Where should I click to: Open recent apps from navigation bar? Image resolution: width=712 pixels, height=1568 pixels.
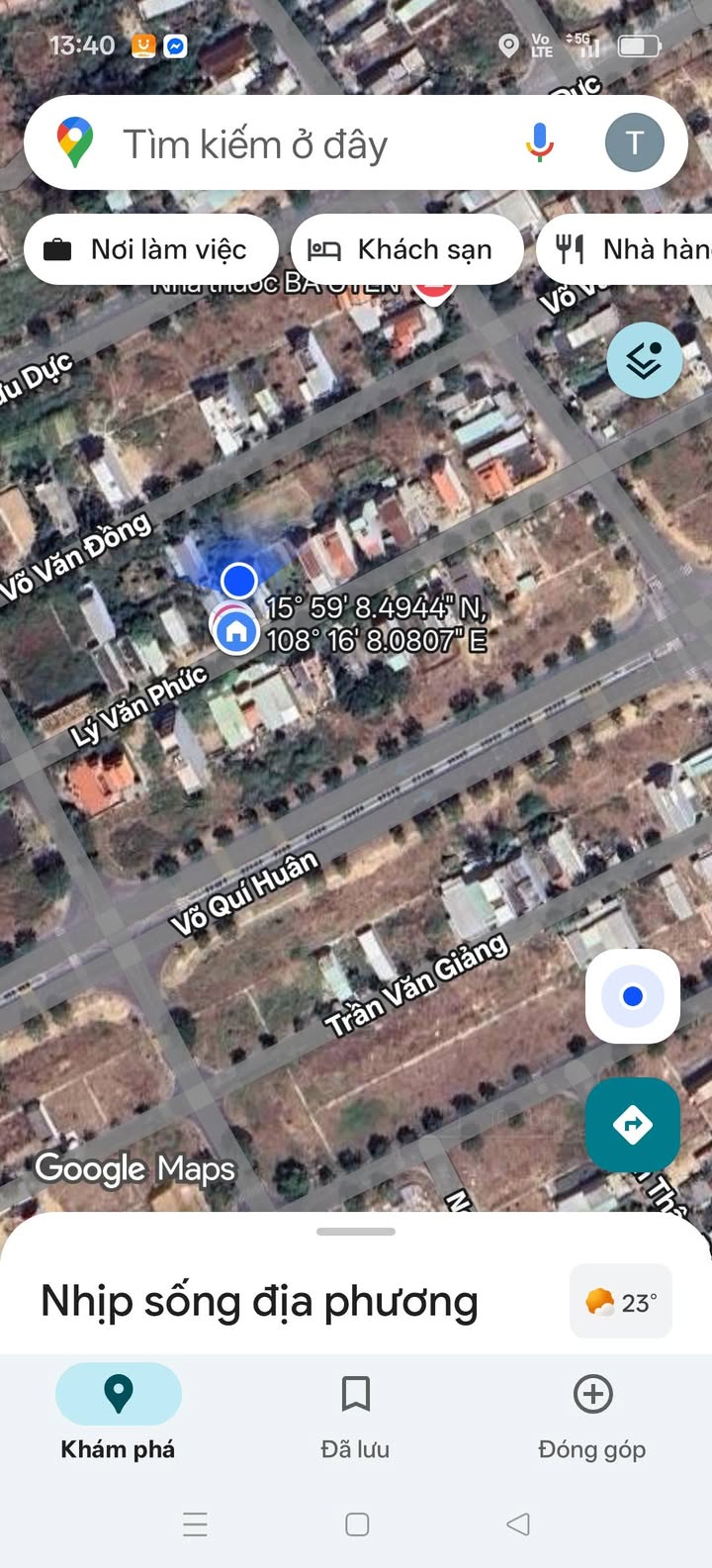(196, 1523)
